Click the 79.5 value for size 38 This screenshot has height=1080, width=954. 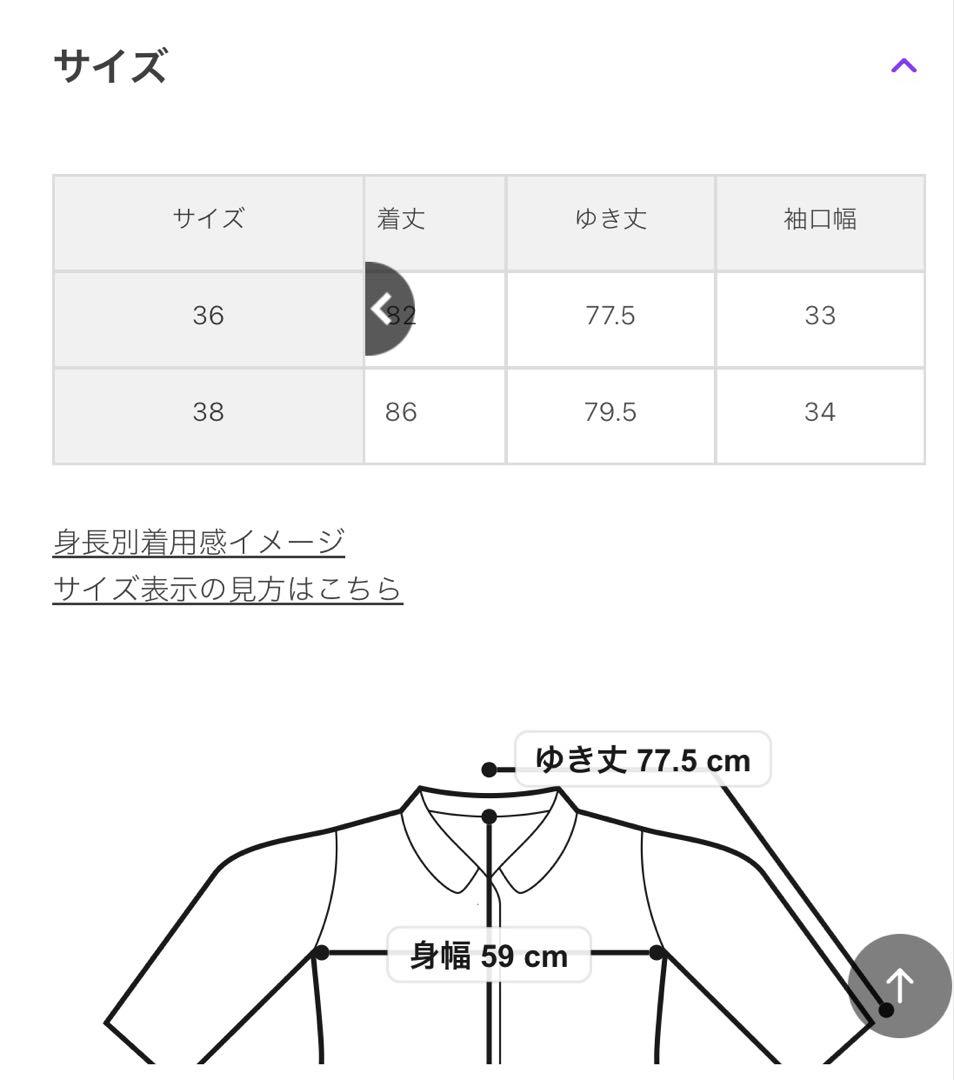(610, 411)
